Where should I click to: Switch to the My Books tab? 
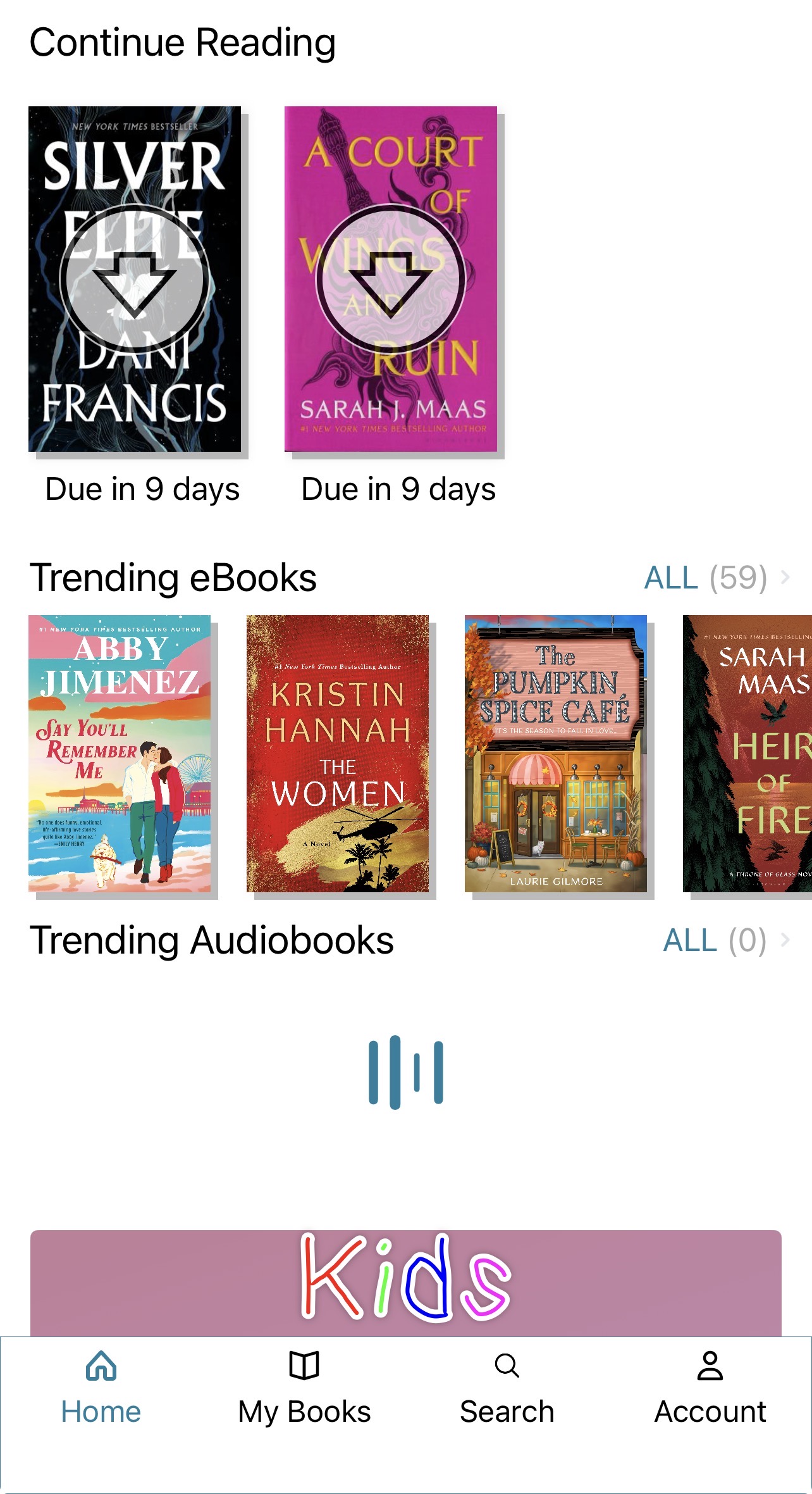tap(304, 1389)
